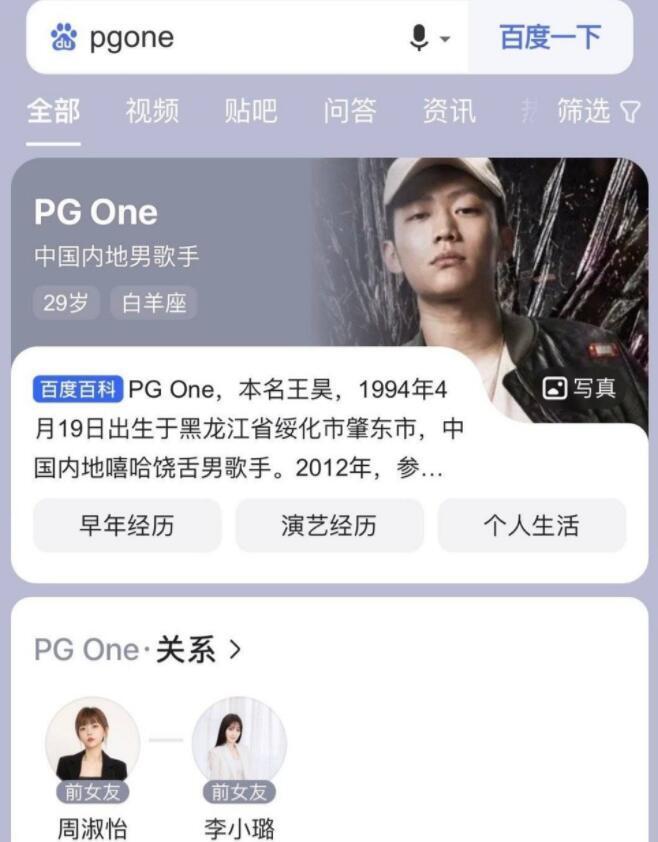Screen dimensions: 658x842
Task: Open the 演艺经历 section
Action: pyautogui.click(x=329, y=526)
